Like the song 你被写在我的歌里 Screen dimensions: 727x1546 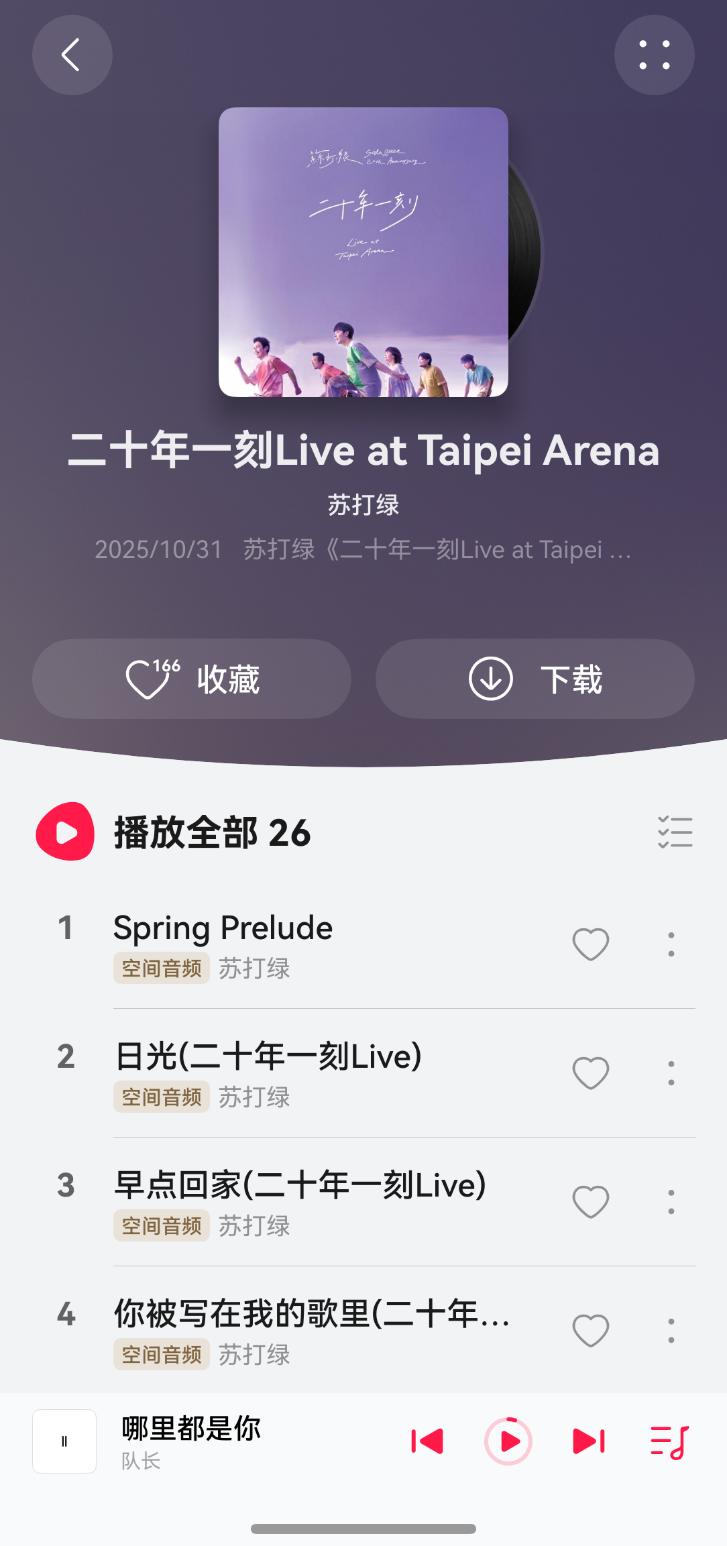coord(590,1330)
